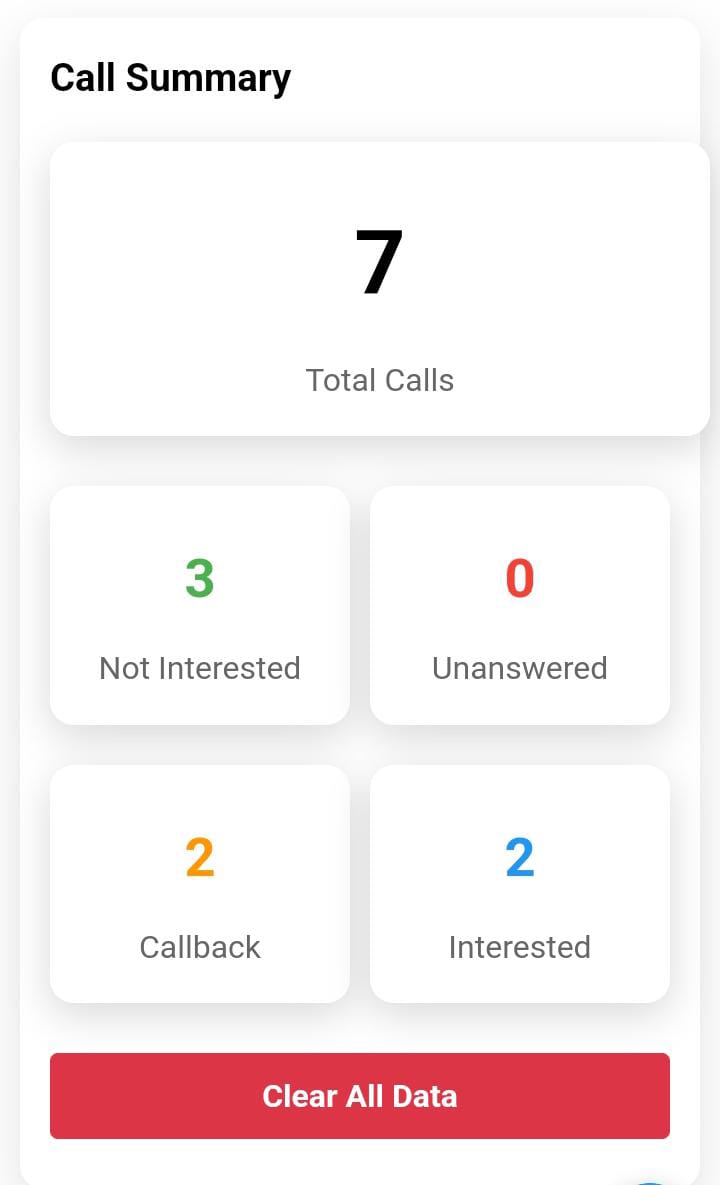
Task: Tap the Unanswered label text
Action: click(519, 668)
